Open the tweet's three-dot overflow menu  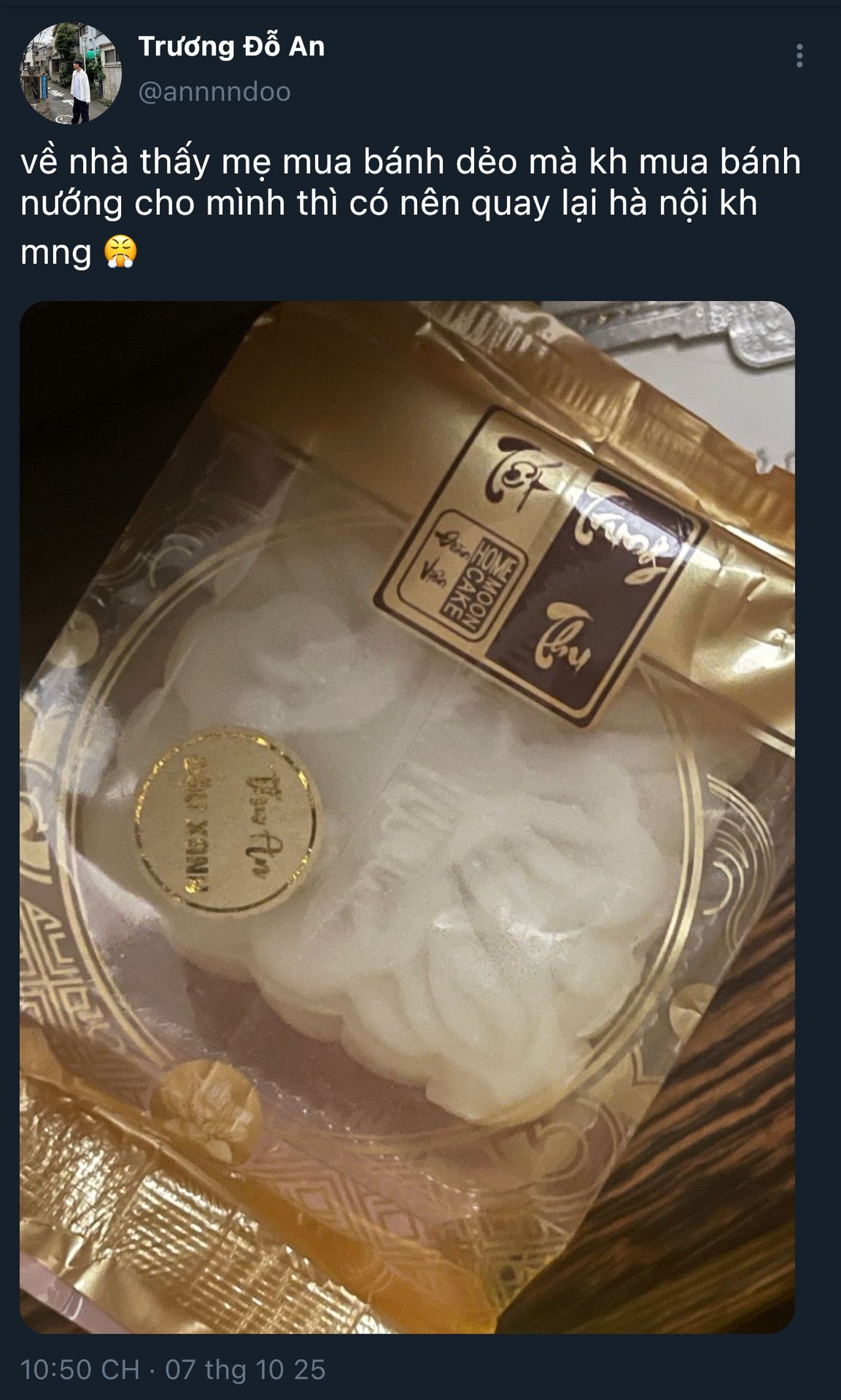800,56
